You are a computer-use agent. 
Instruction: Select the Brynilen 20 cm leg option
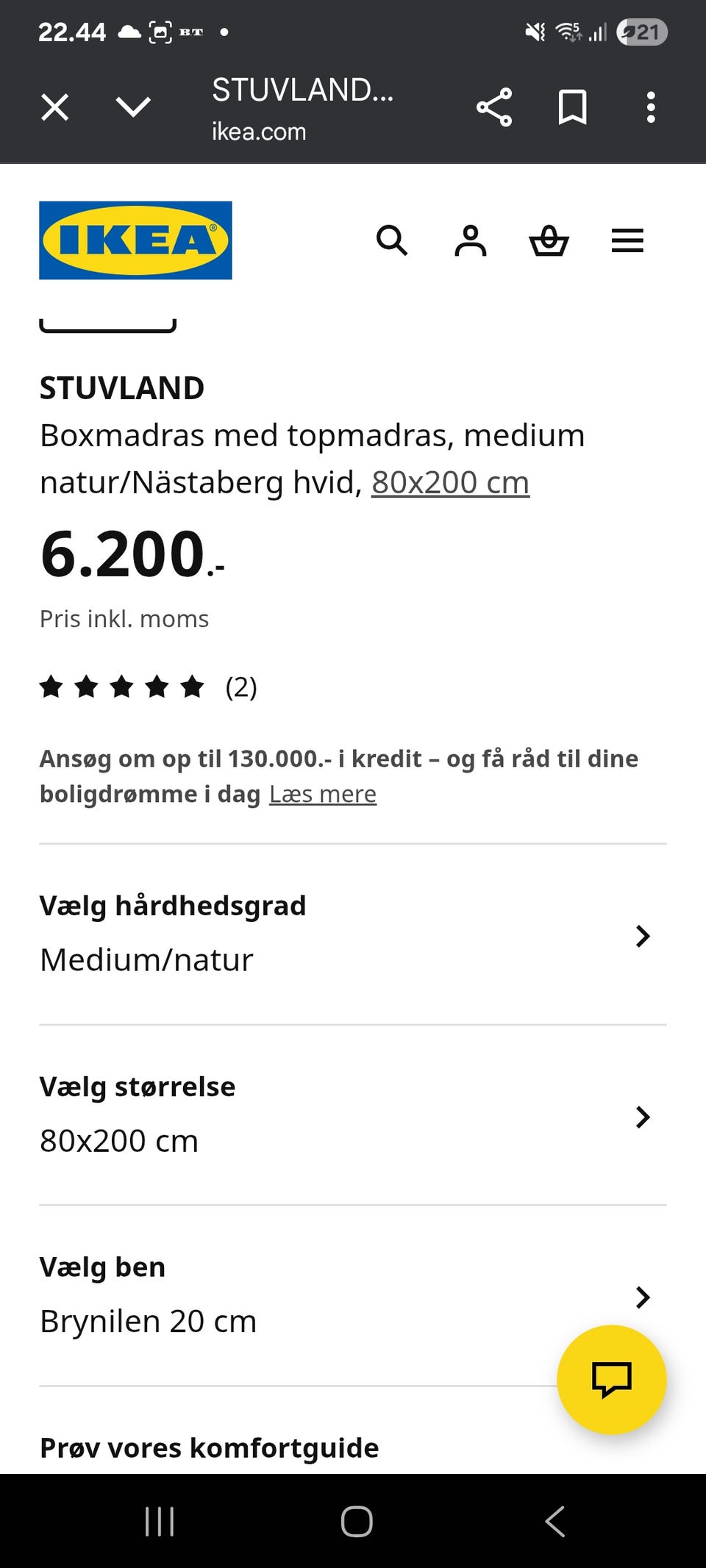tap(148, 1321)
